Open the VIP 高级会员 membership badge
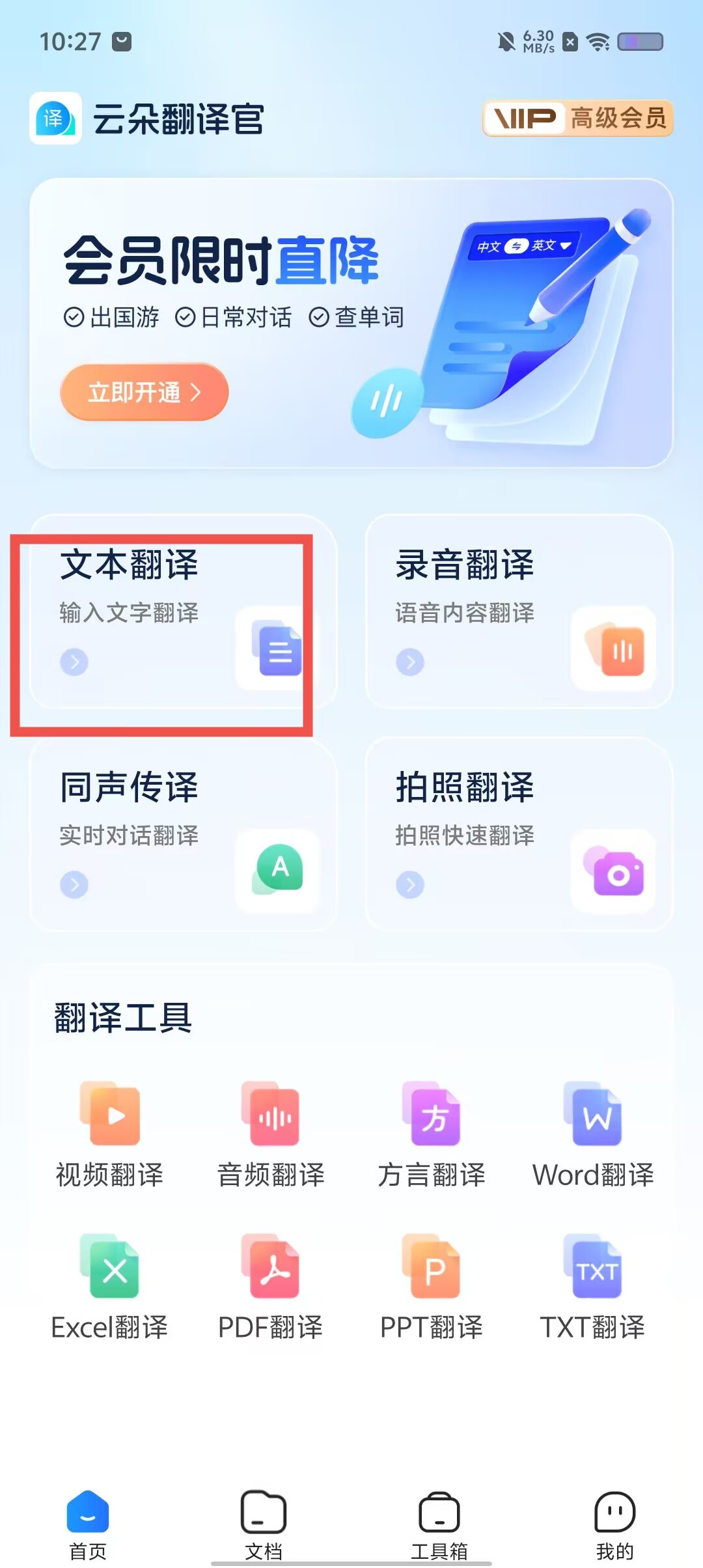This screenshot has height=1568, width=703. pyautogui.click(x=577, y=119)
